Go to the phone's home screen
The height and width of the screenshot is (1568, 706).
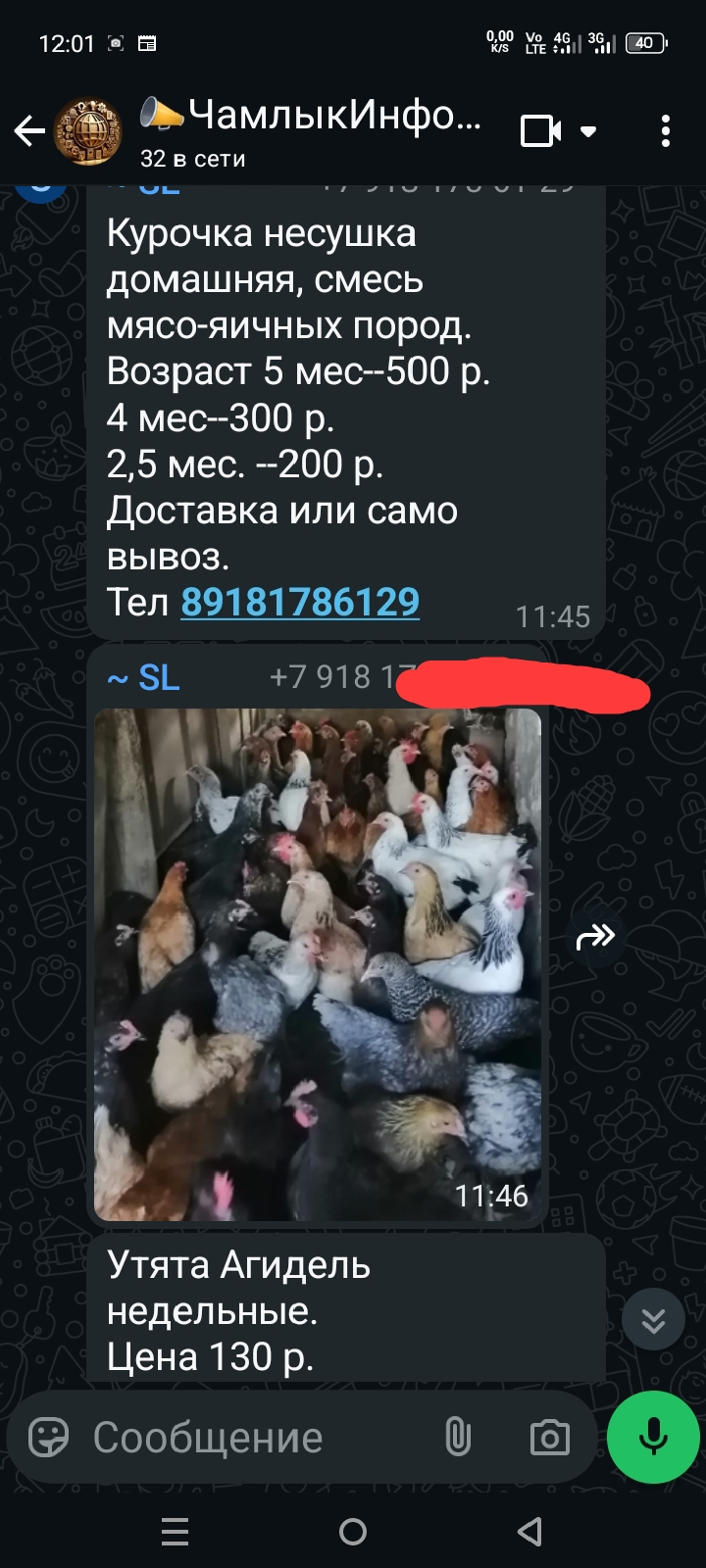pos(353,1531)
